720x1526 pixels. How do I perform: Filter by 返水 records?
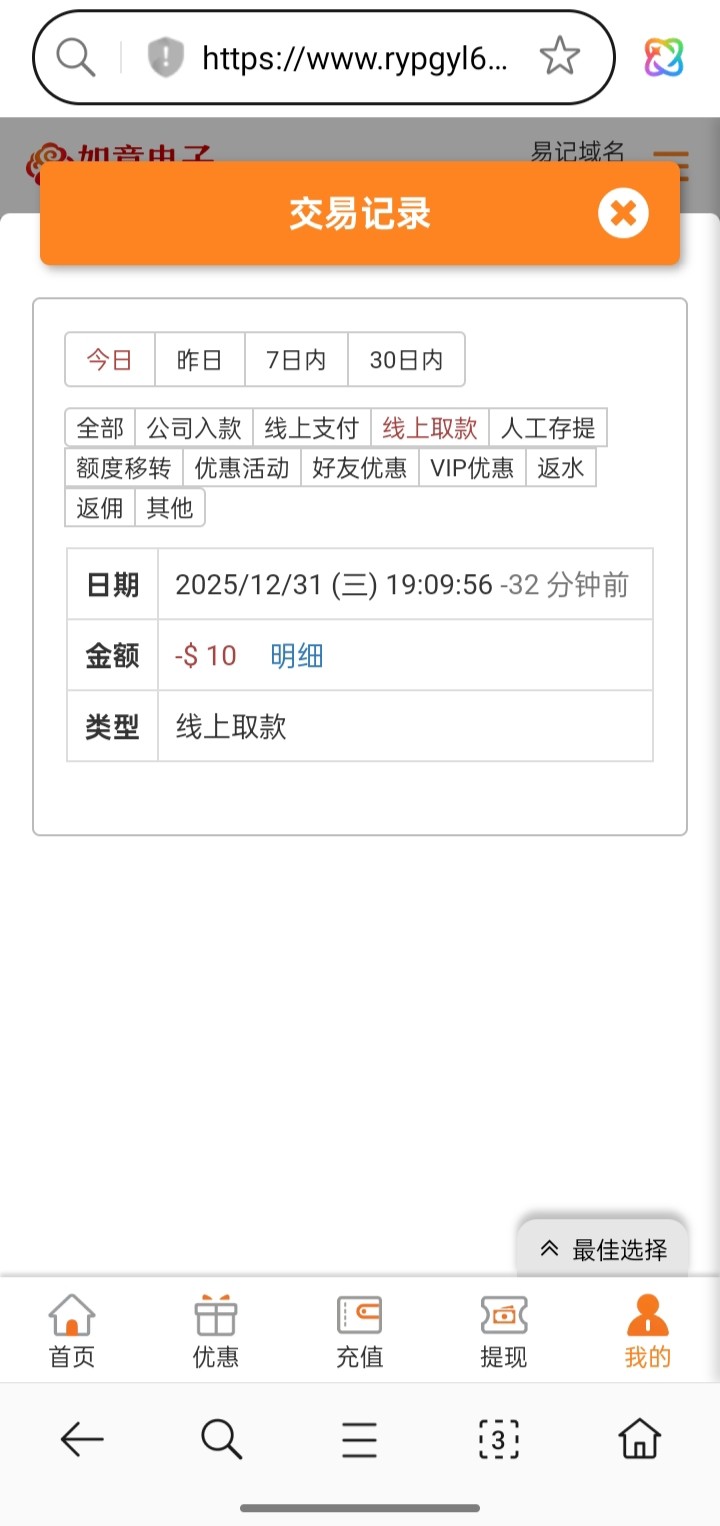coord(560,467)
